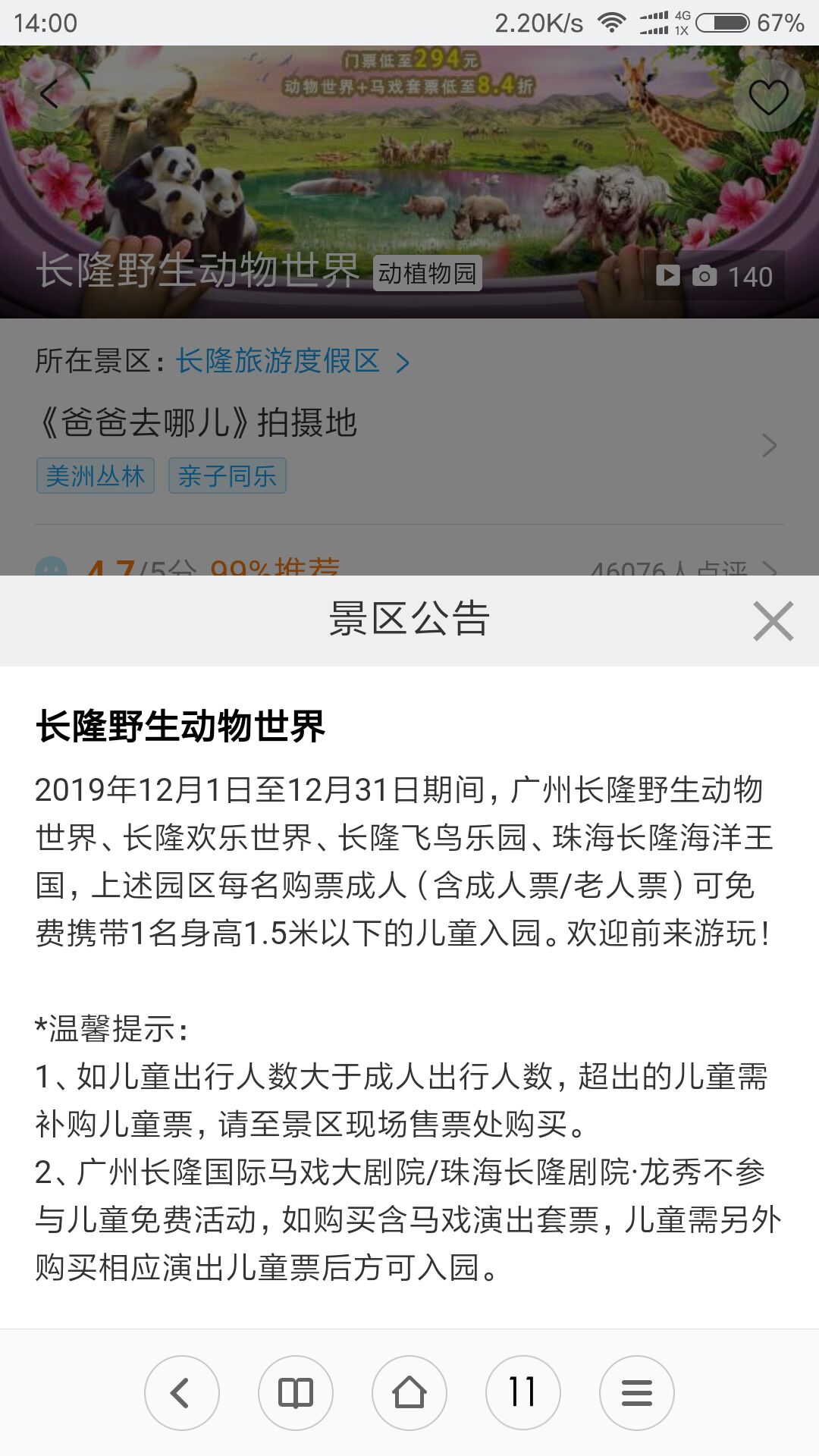This screenshot has height=1456, width=819.
Task: Go to the browser home page
Action: [409, 1393]
